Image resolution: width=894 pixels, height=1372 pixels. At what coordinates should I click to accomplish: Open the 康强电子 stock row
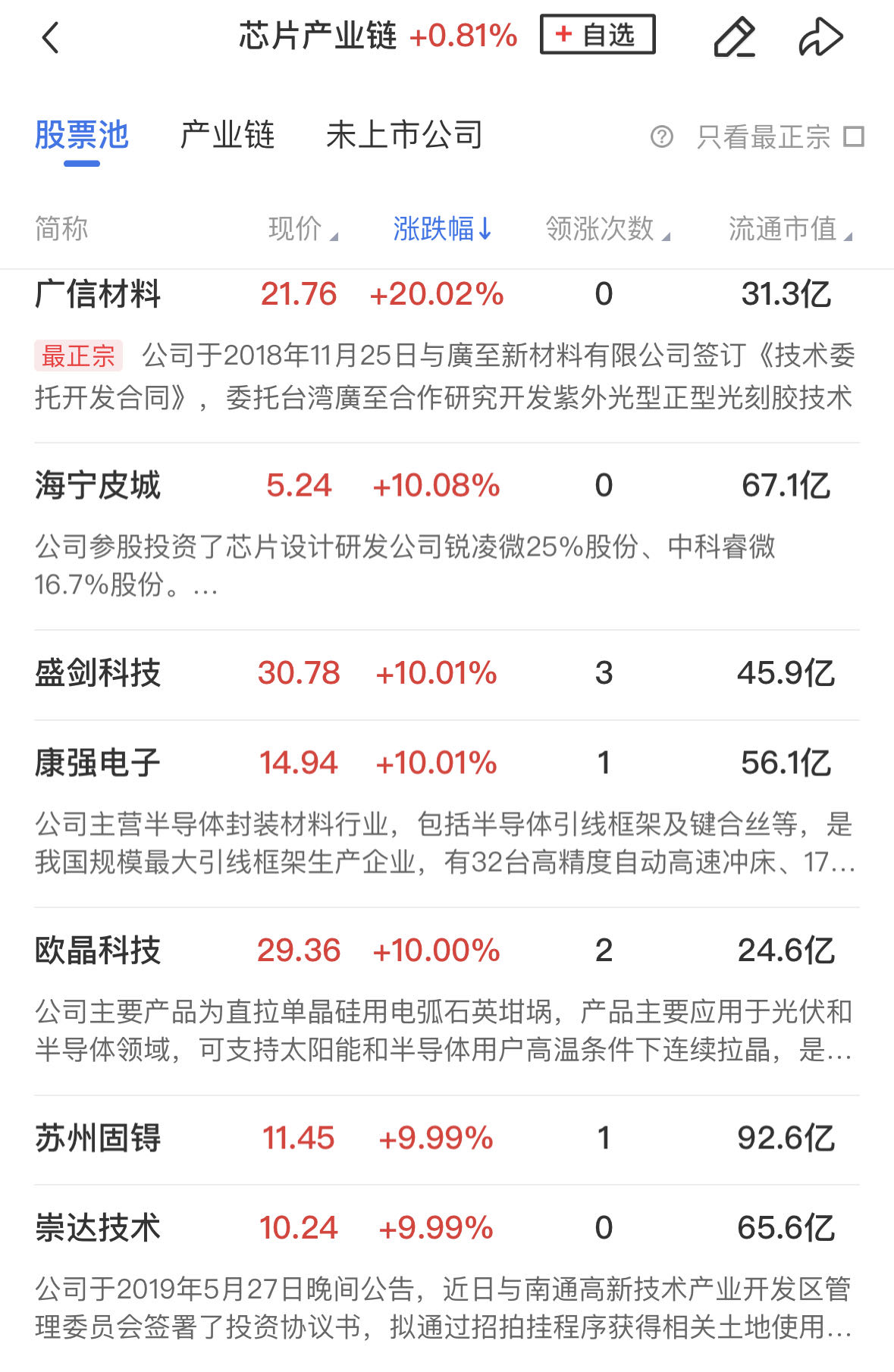98,763
